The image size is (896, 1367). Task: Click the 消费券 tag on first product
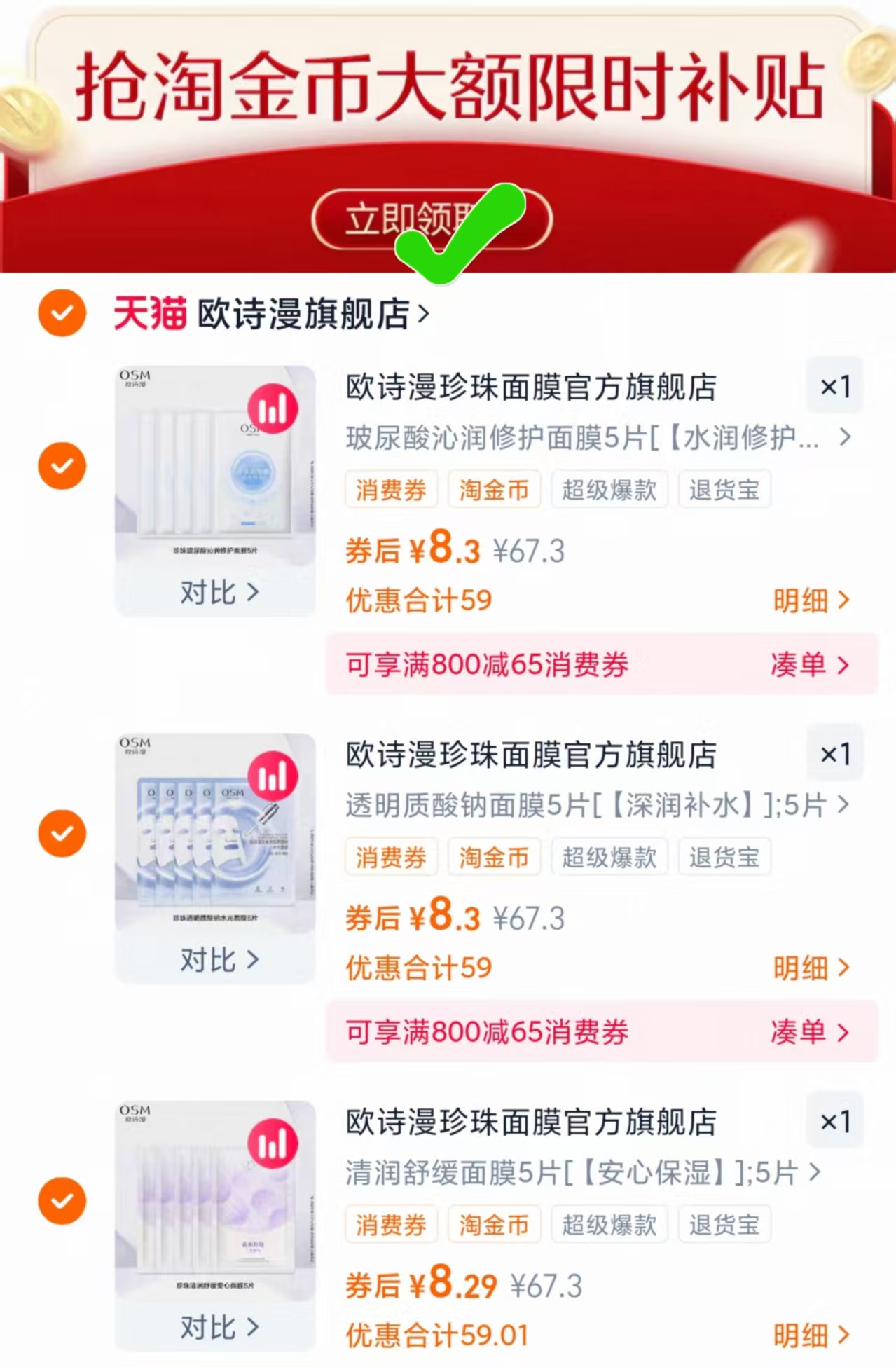coord(391,490)
